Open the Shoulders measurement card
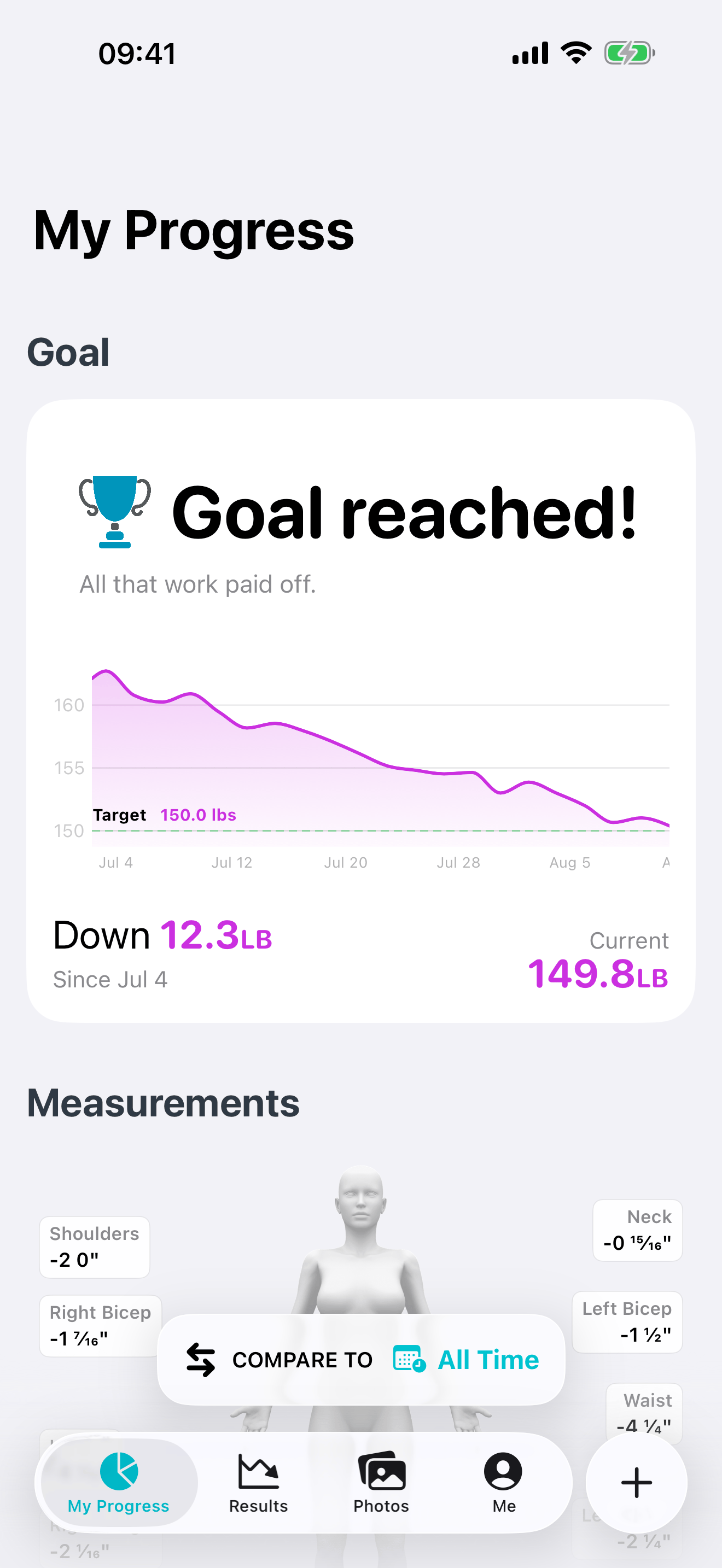This screenshot has width=722, height=1568. pos(95,1247)
